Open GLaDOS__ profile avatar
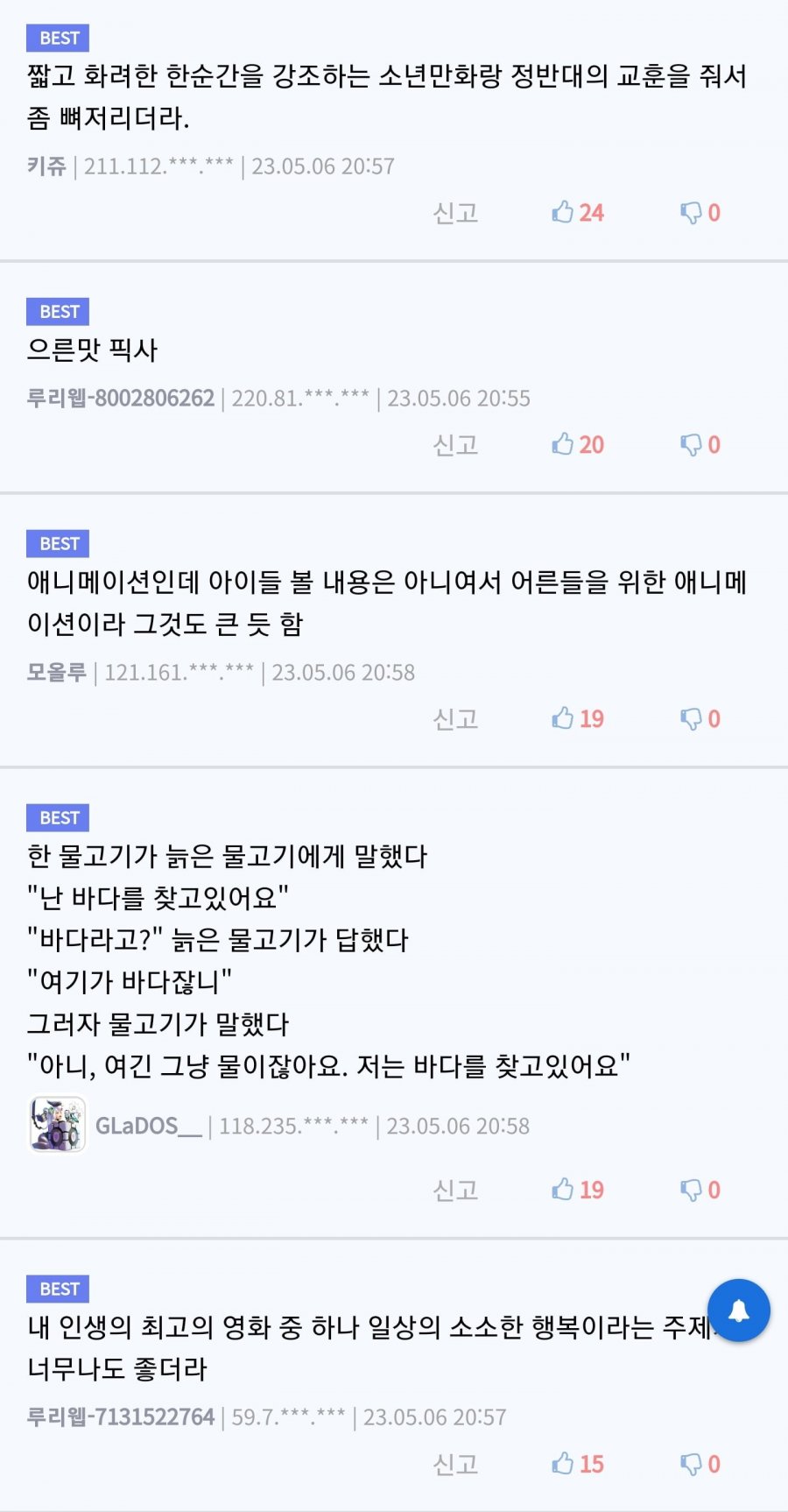 click(58, 1125)
